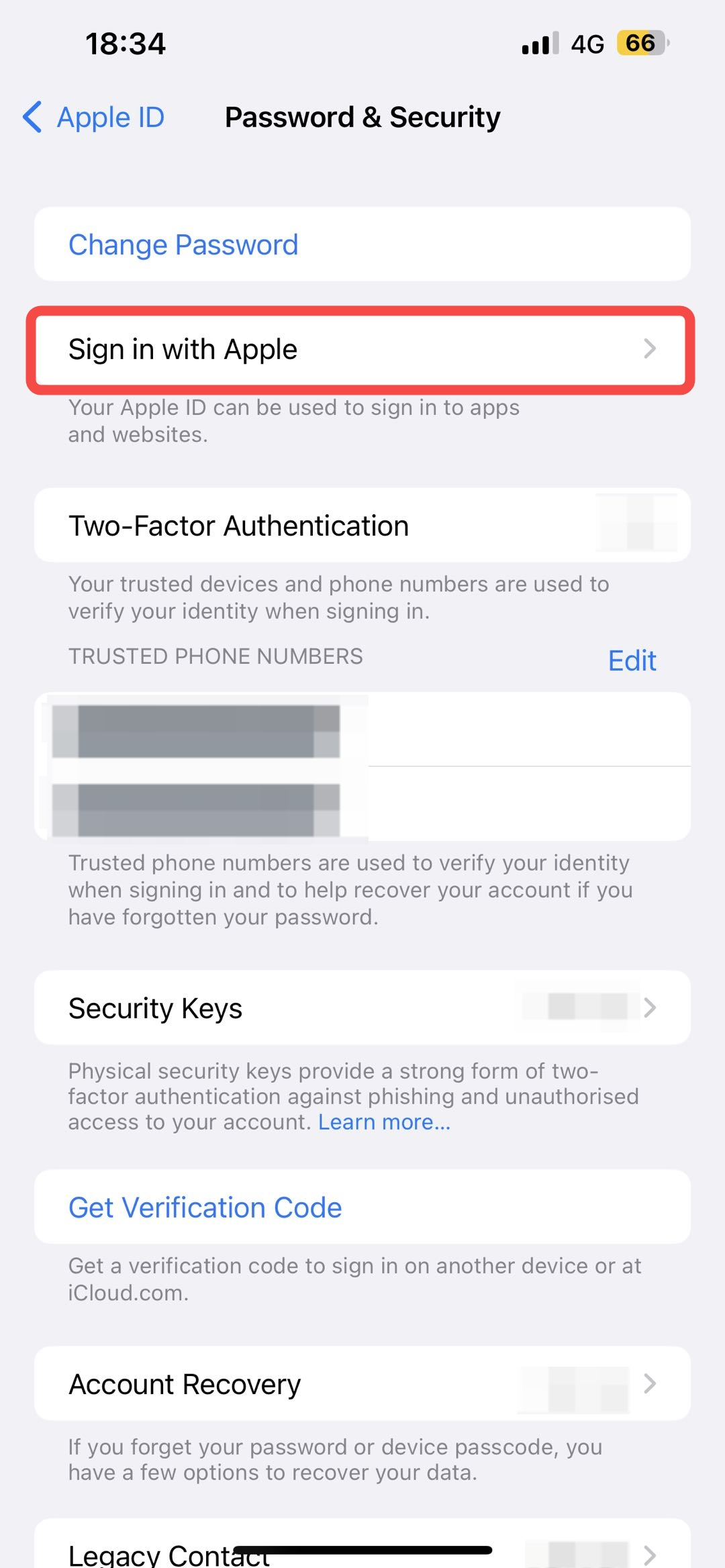Tap Change Password
The image size is (725, 1568).
[x=183, y=245]
